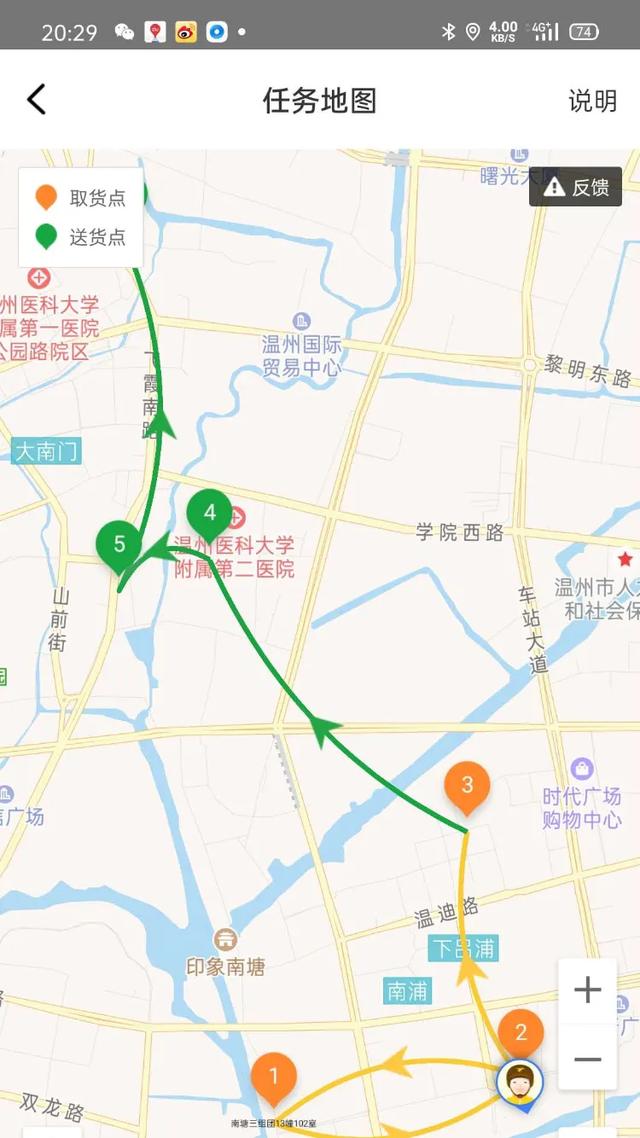
Task: Select delivery point marker 5
Action: [x=120, y=545]
